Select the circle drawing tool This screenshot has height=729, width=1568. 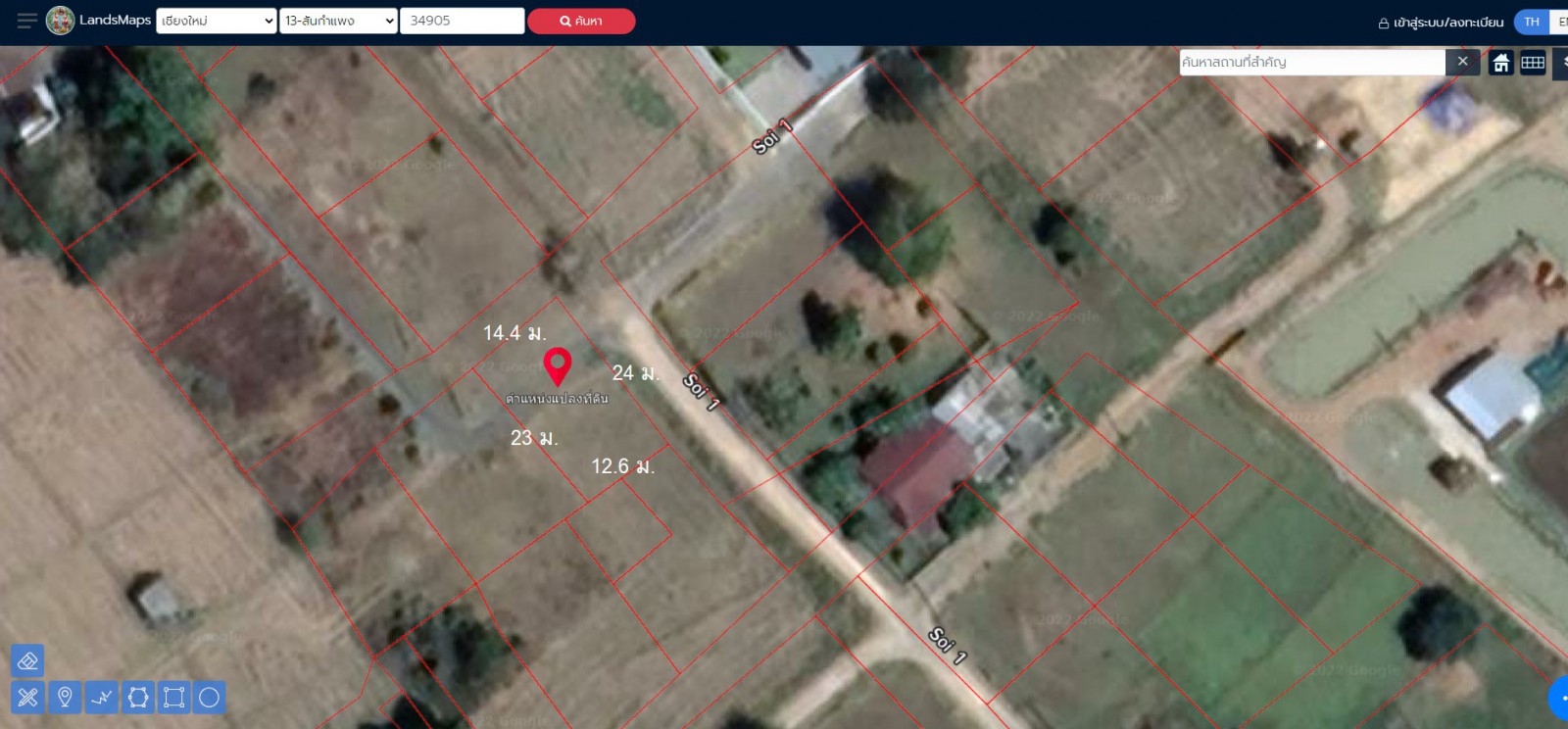click(209, 698)
